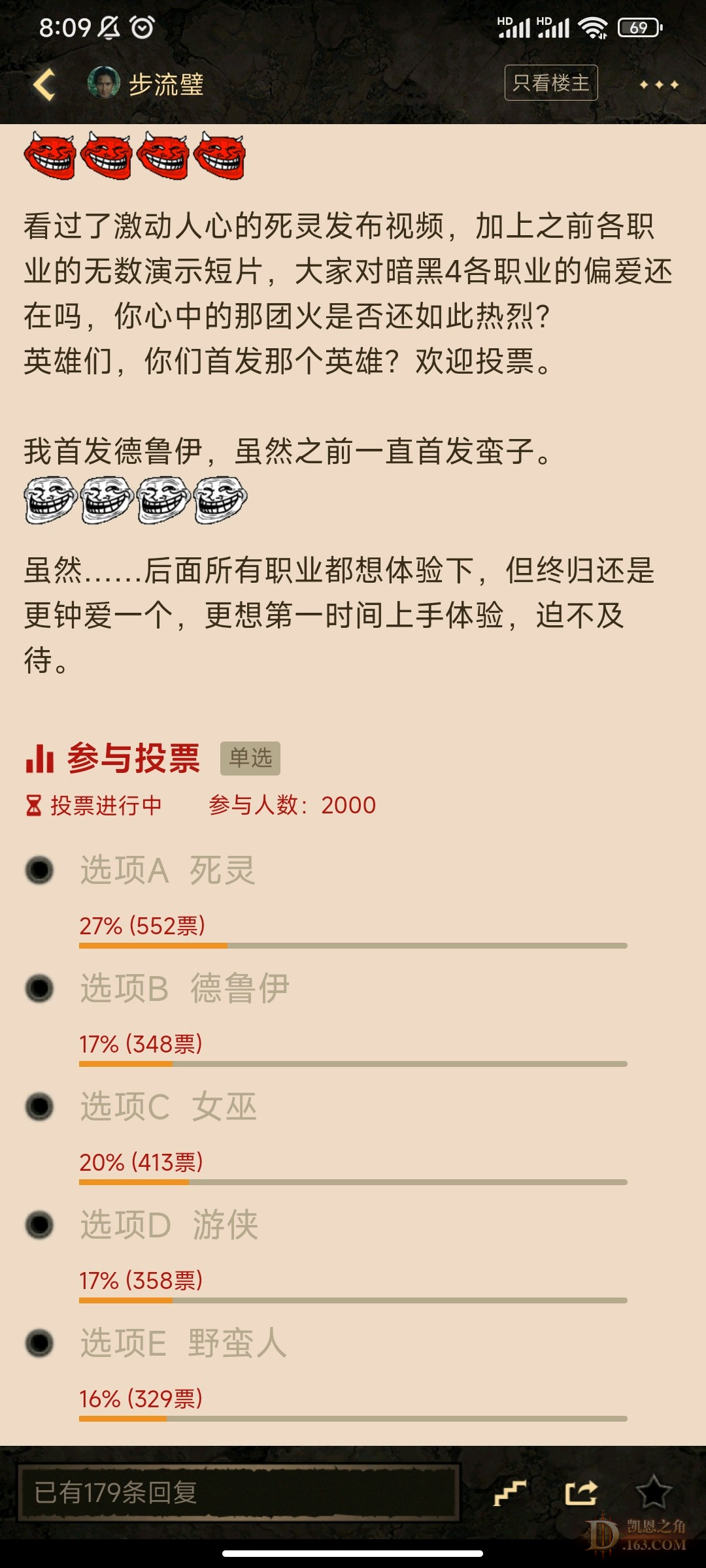Open the three-dot overflow menu
Image resolution: width=706 pixels, height=1568 pixels.
point(659,85)
